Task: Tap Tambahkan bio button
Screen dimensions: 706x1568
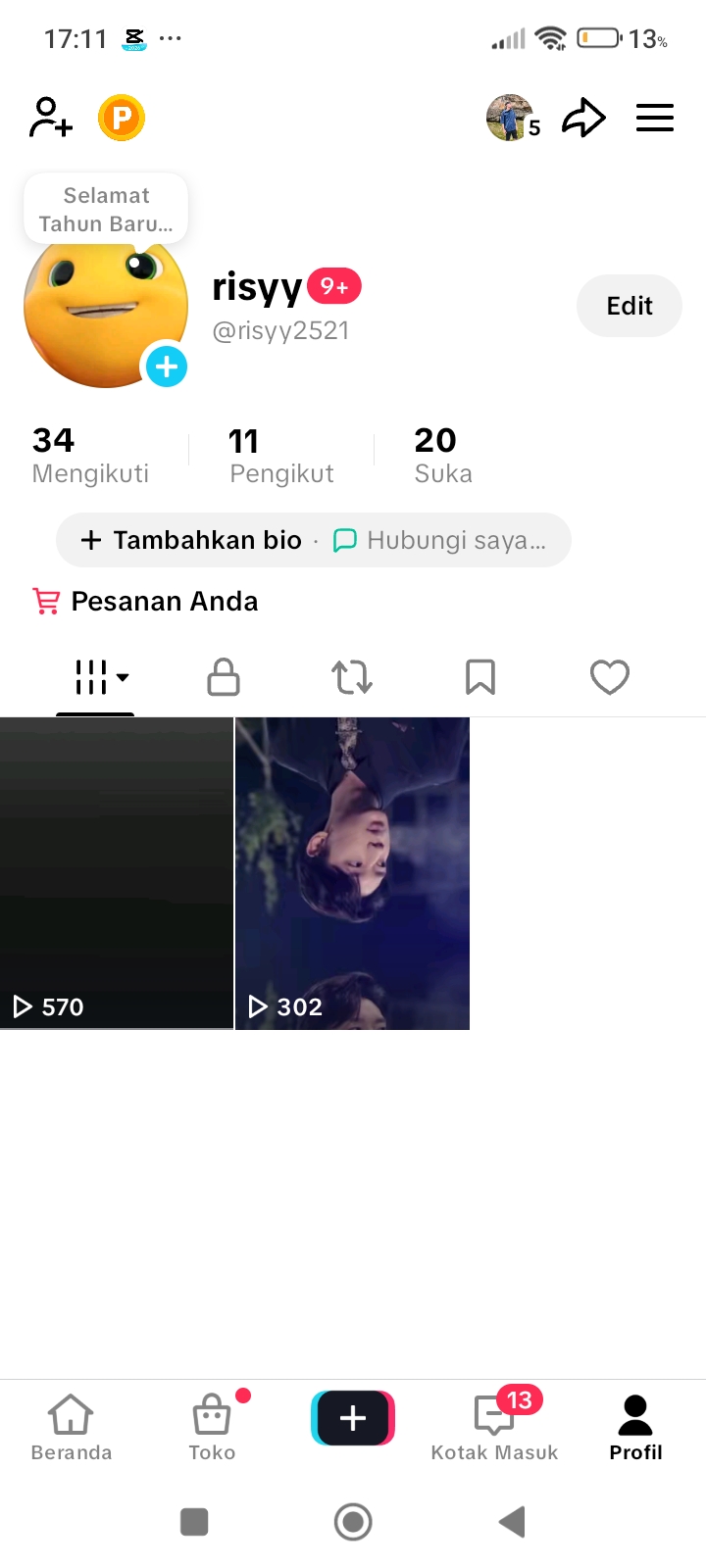Action: pyautogui.click(x=191, y=540)
